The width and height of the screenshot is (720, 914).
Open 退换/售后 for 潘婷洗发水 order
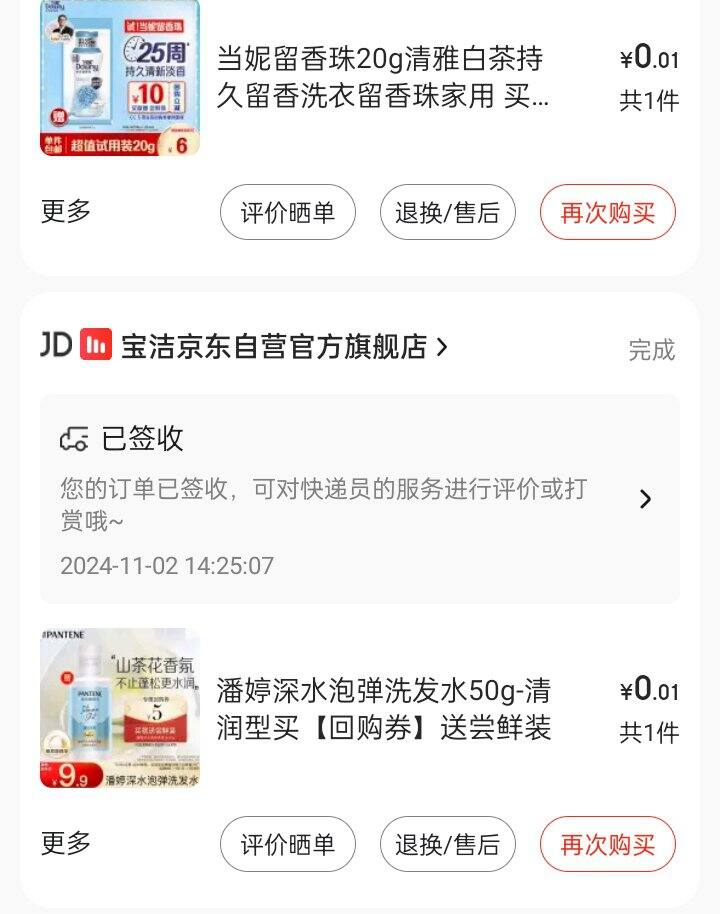point(447,844)
